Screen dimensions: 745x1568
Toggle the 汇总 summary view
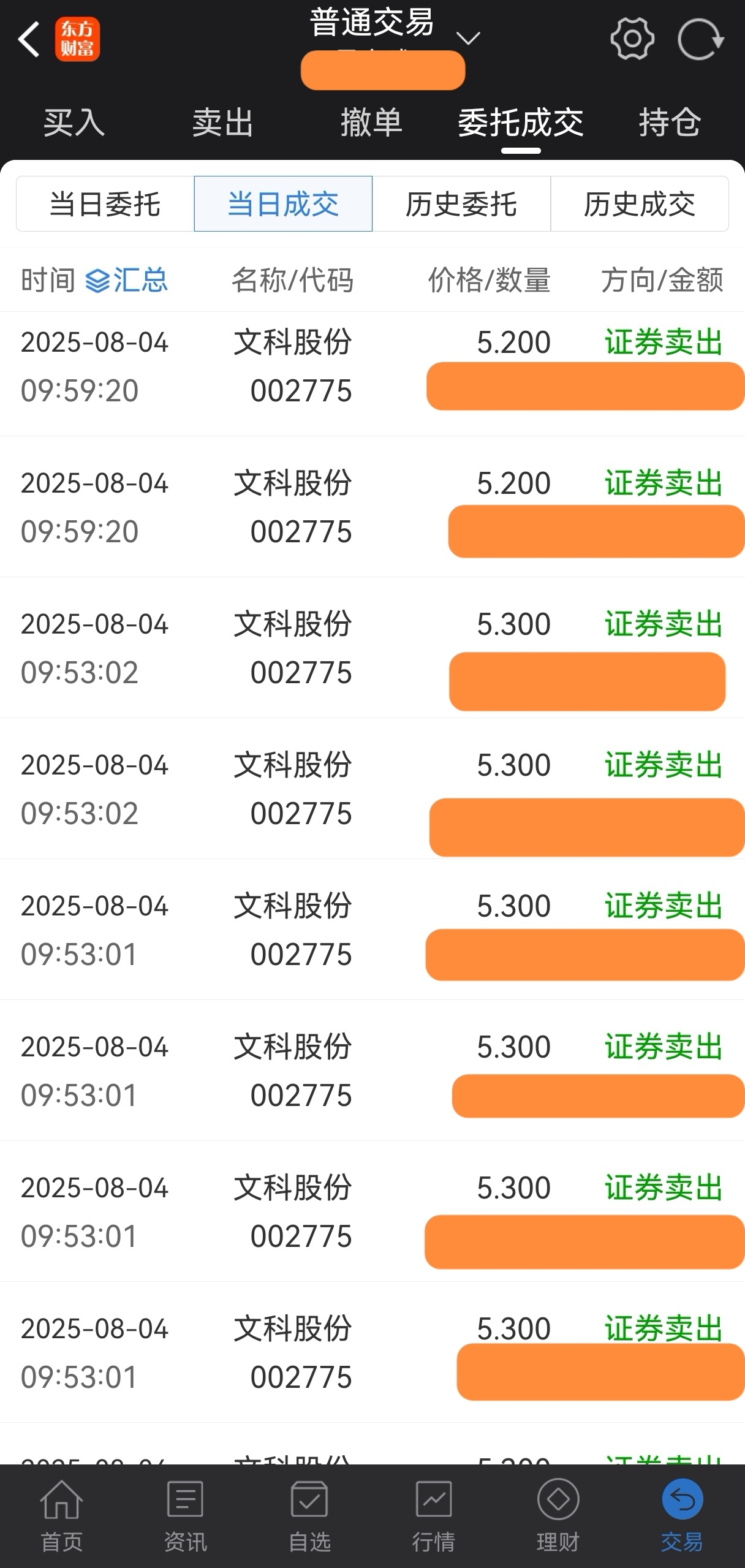pyautogui.click(x=126, y=281)
